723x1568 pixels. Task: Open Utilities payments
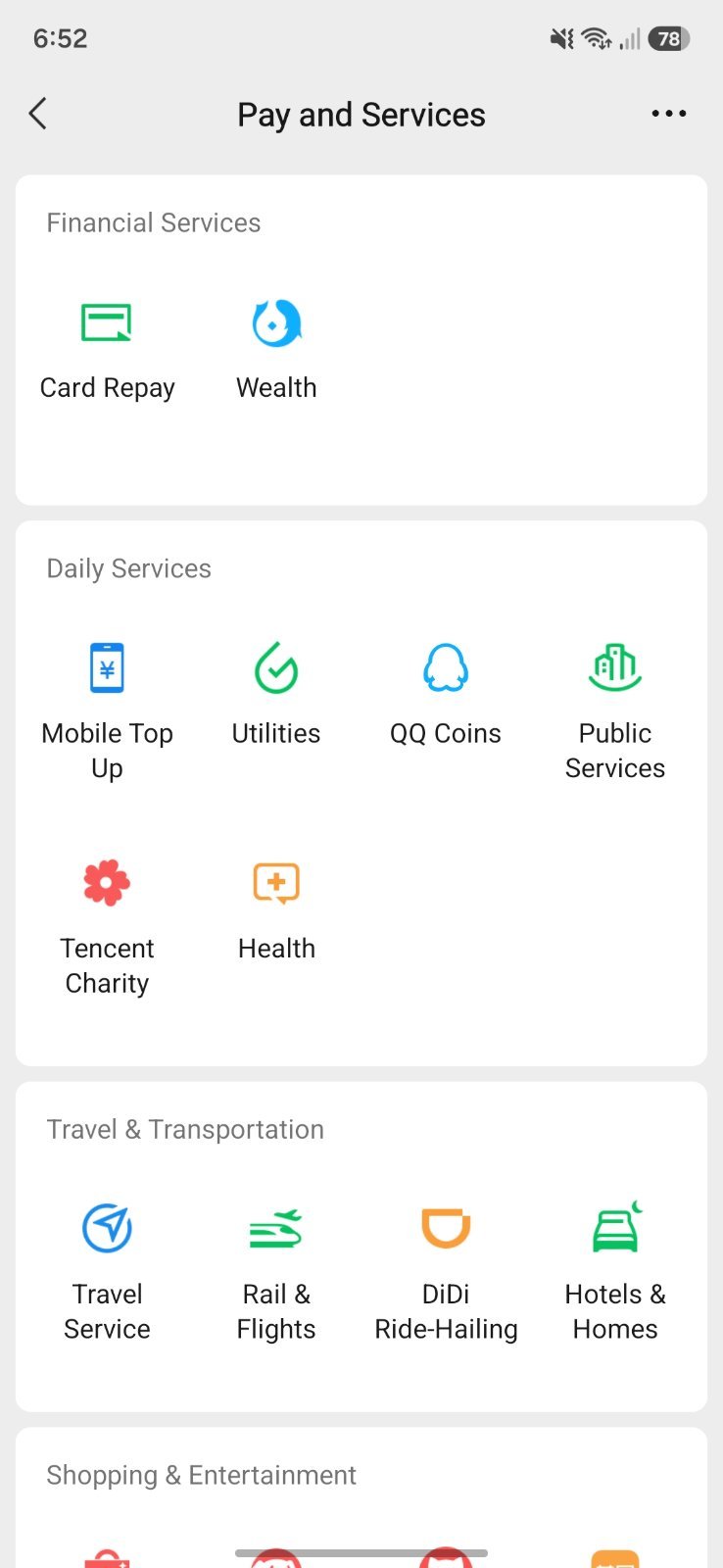click(x=276, y=696)
